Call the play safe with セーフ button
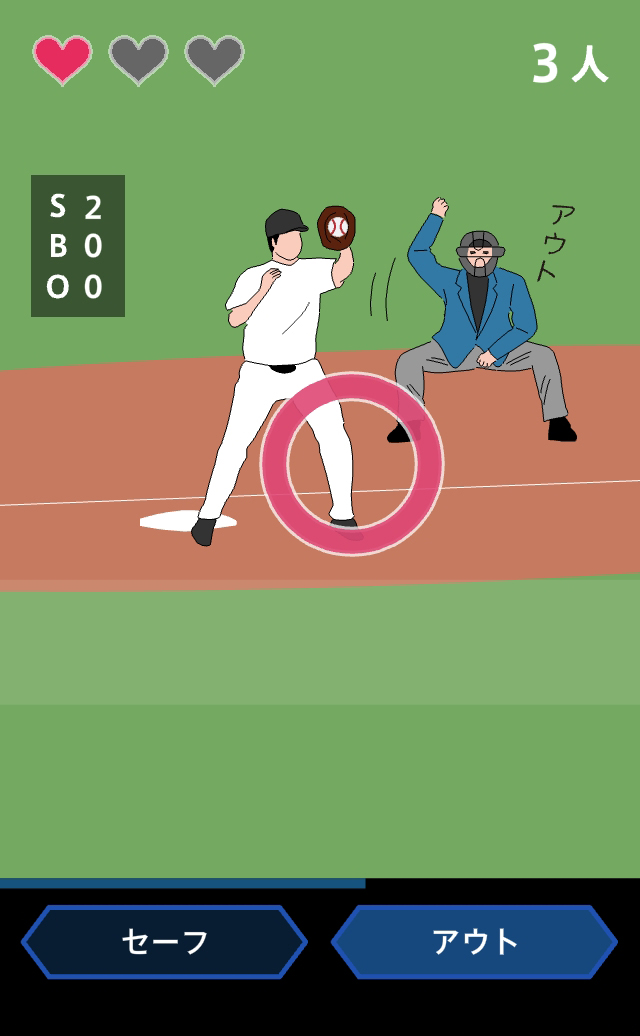 [164, 942]
